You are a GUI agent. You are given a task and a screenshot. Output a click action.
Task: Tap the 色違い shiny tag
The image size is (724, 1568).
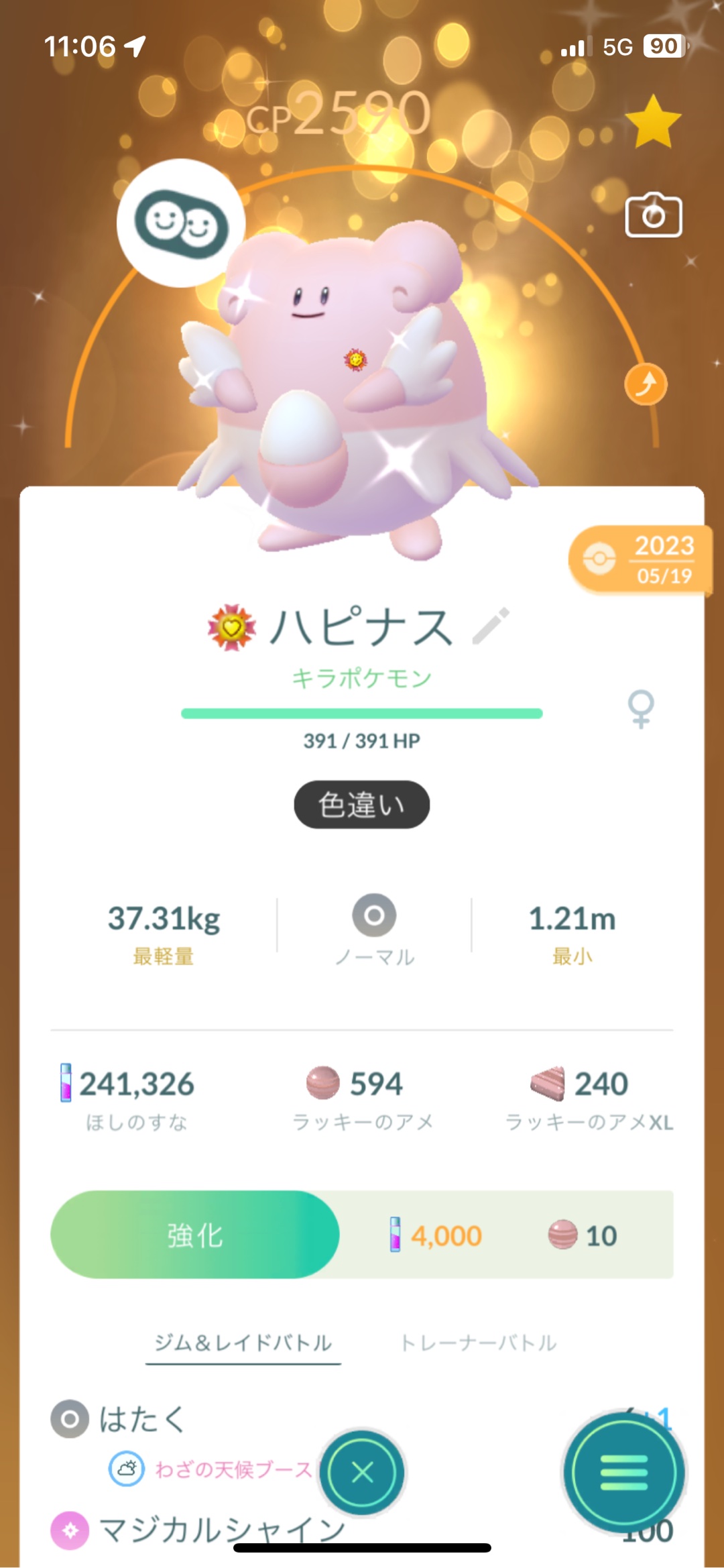coord(362,804)
